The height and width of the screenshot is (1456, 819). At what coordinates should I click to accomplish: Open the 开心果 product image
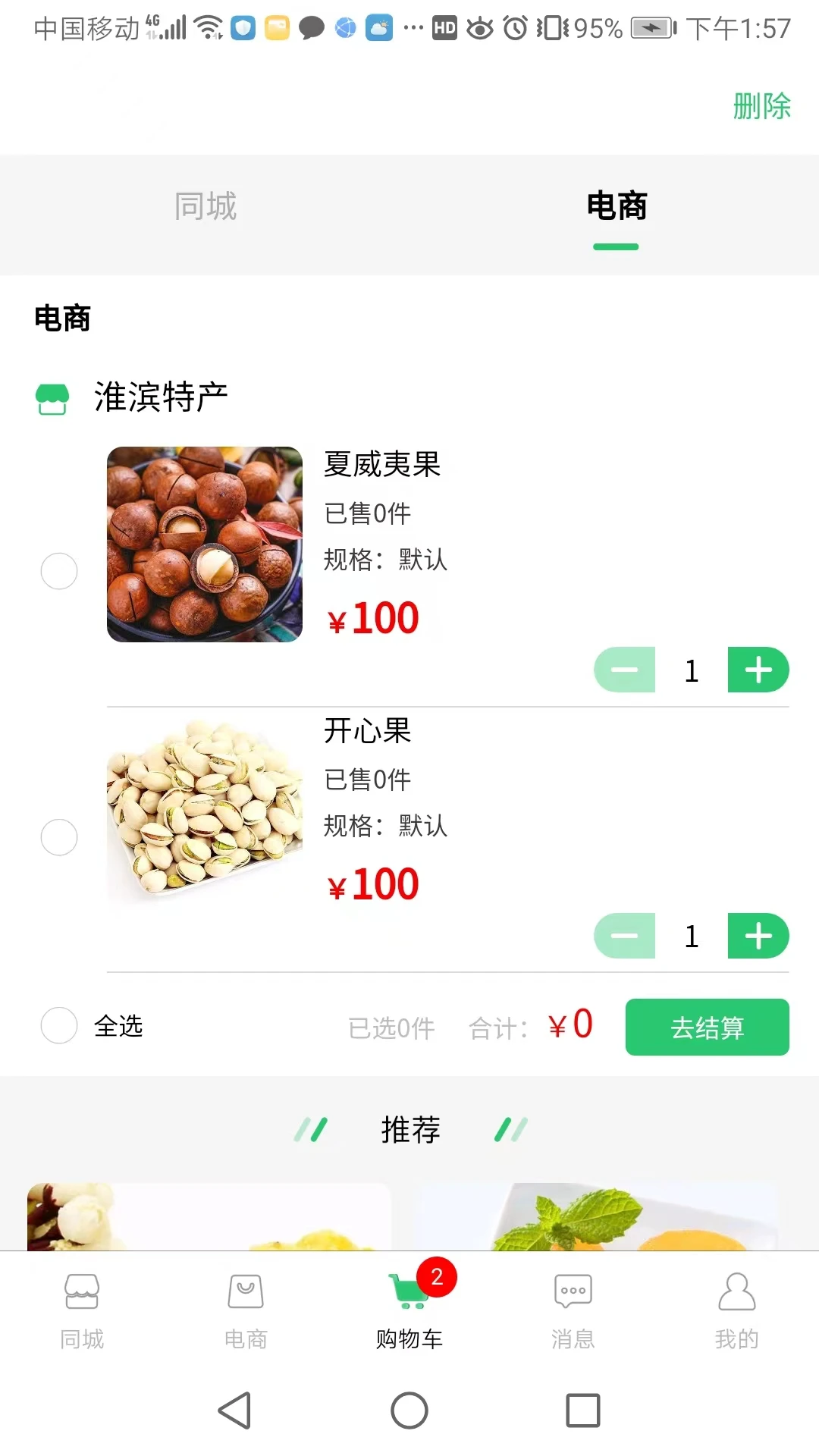pyautogui.click(x=205, y=811)
